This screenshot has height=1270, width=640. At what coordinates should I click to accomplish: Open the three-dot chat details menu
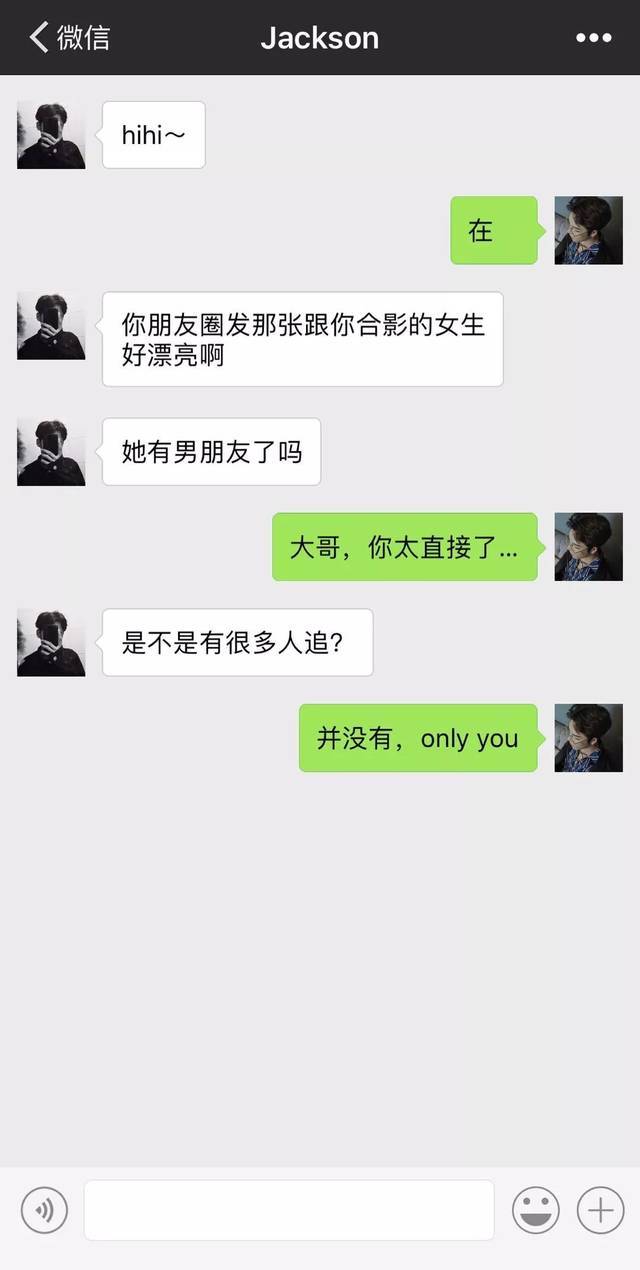pos(593,38)
